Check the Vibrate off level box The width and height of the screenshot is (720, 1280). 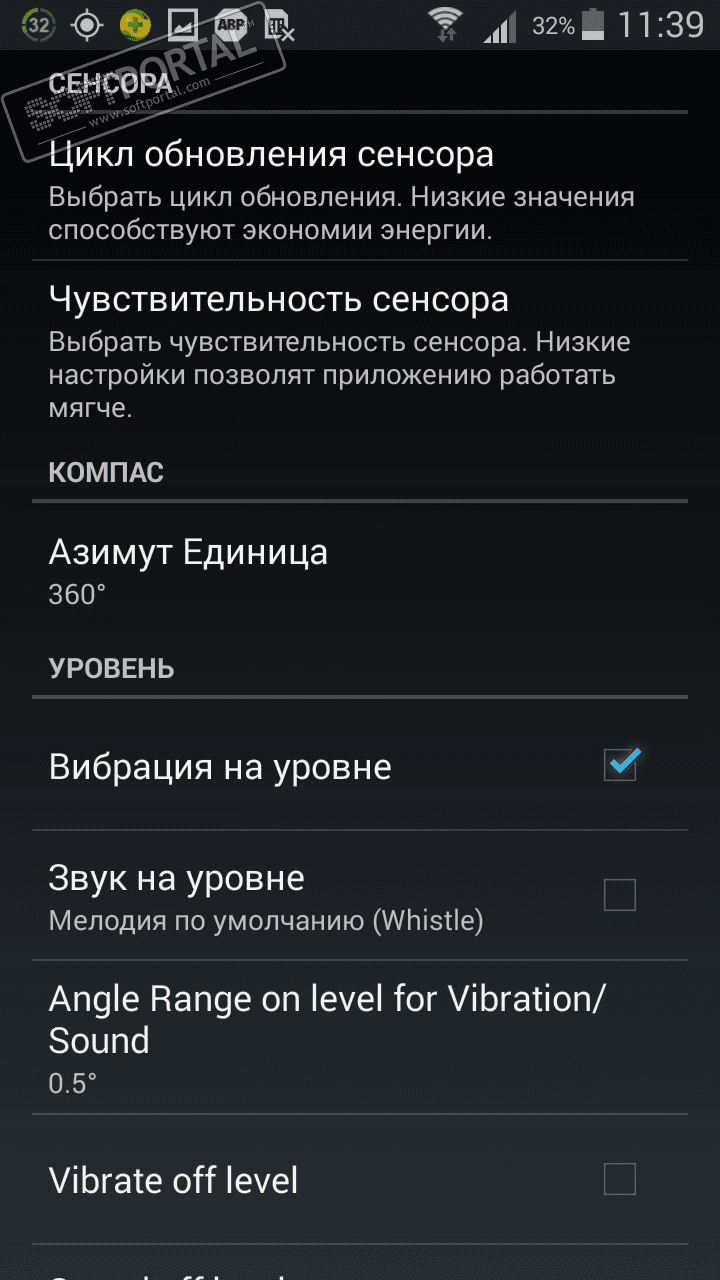620,1180
